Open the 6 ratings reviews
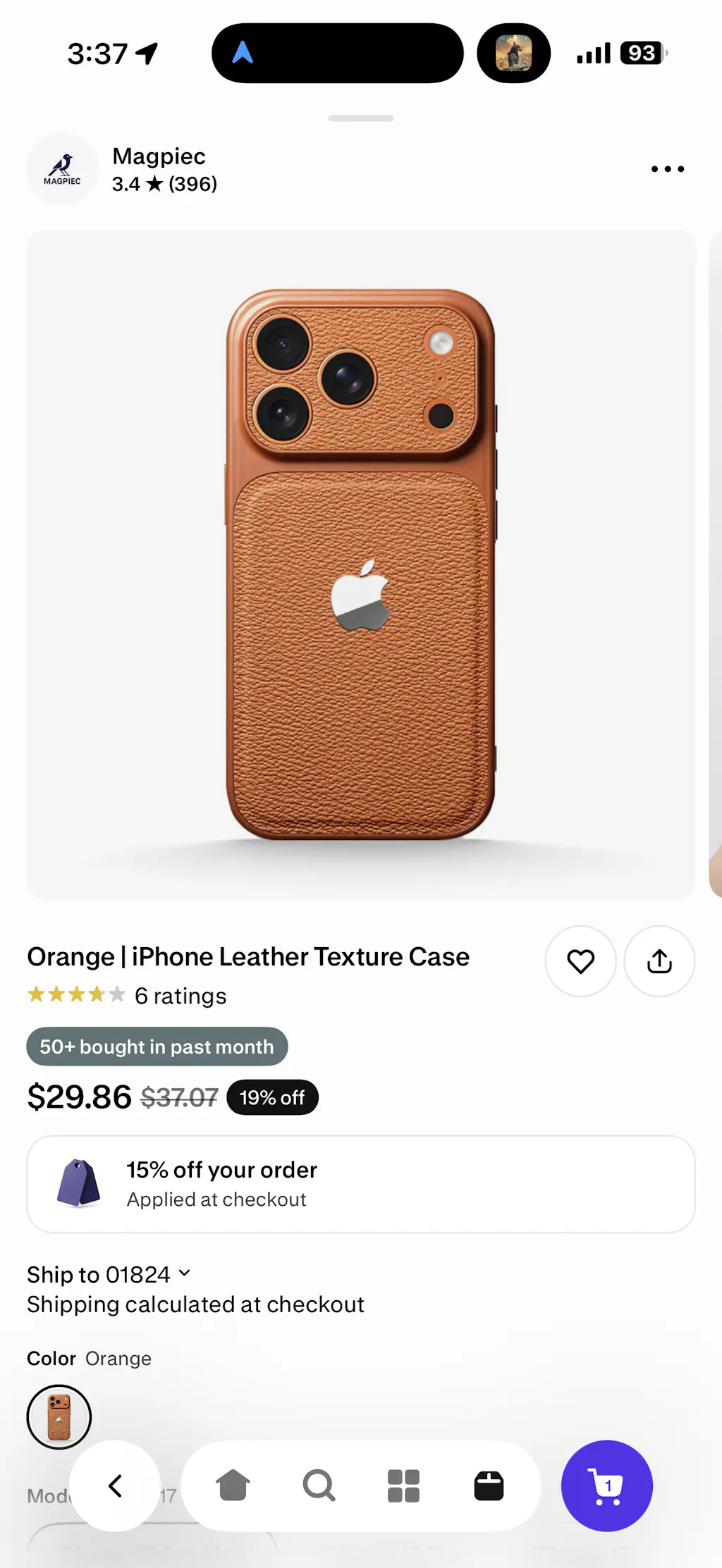This screenshot has width=722, height=1568. 180,996
